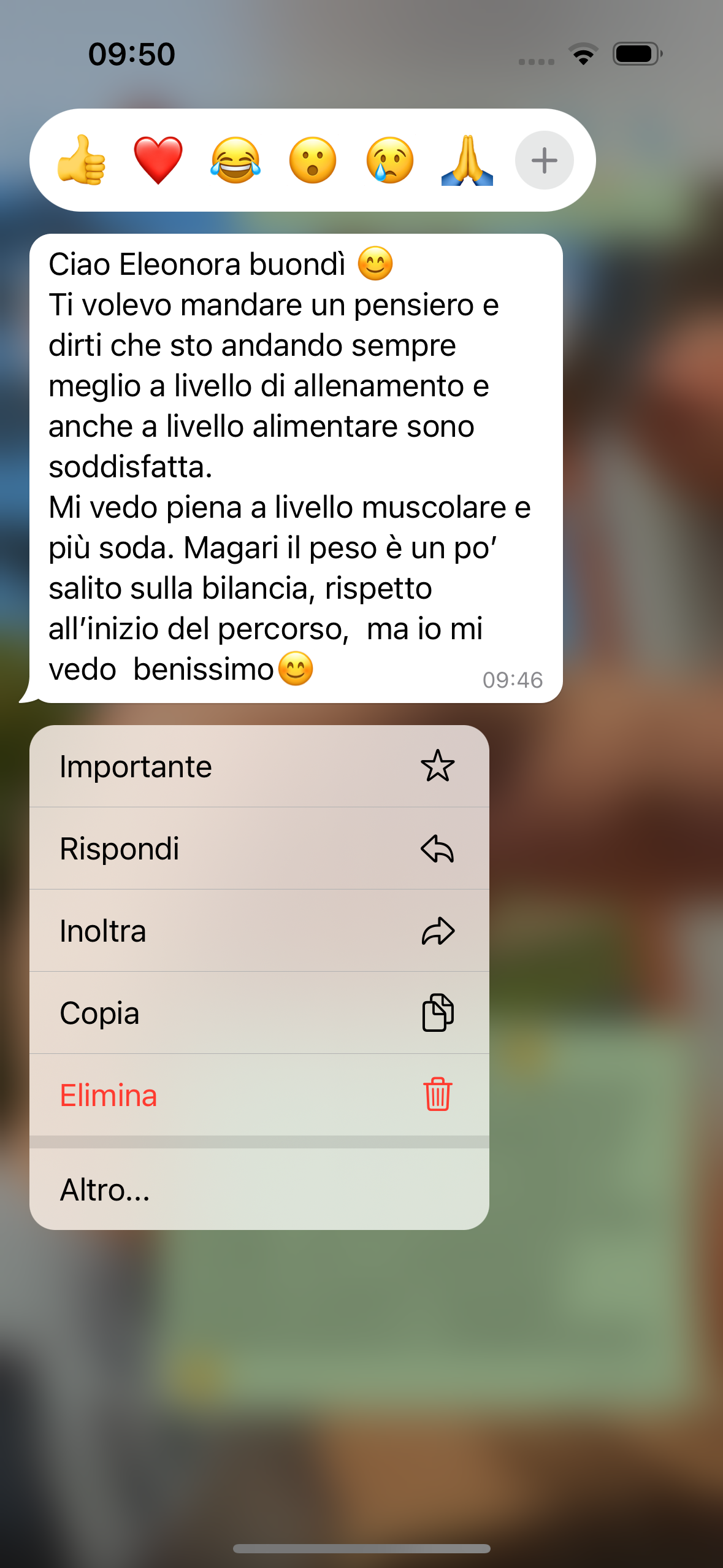React with the laughing tears emoji
Image resolution: width=723 pixels, height=1568 pixels.
click(235, 161)
